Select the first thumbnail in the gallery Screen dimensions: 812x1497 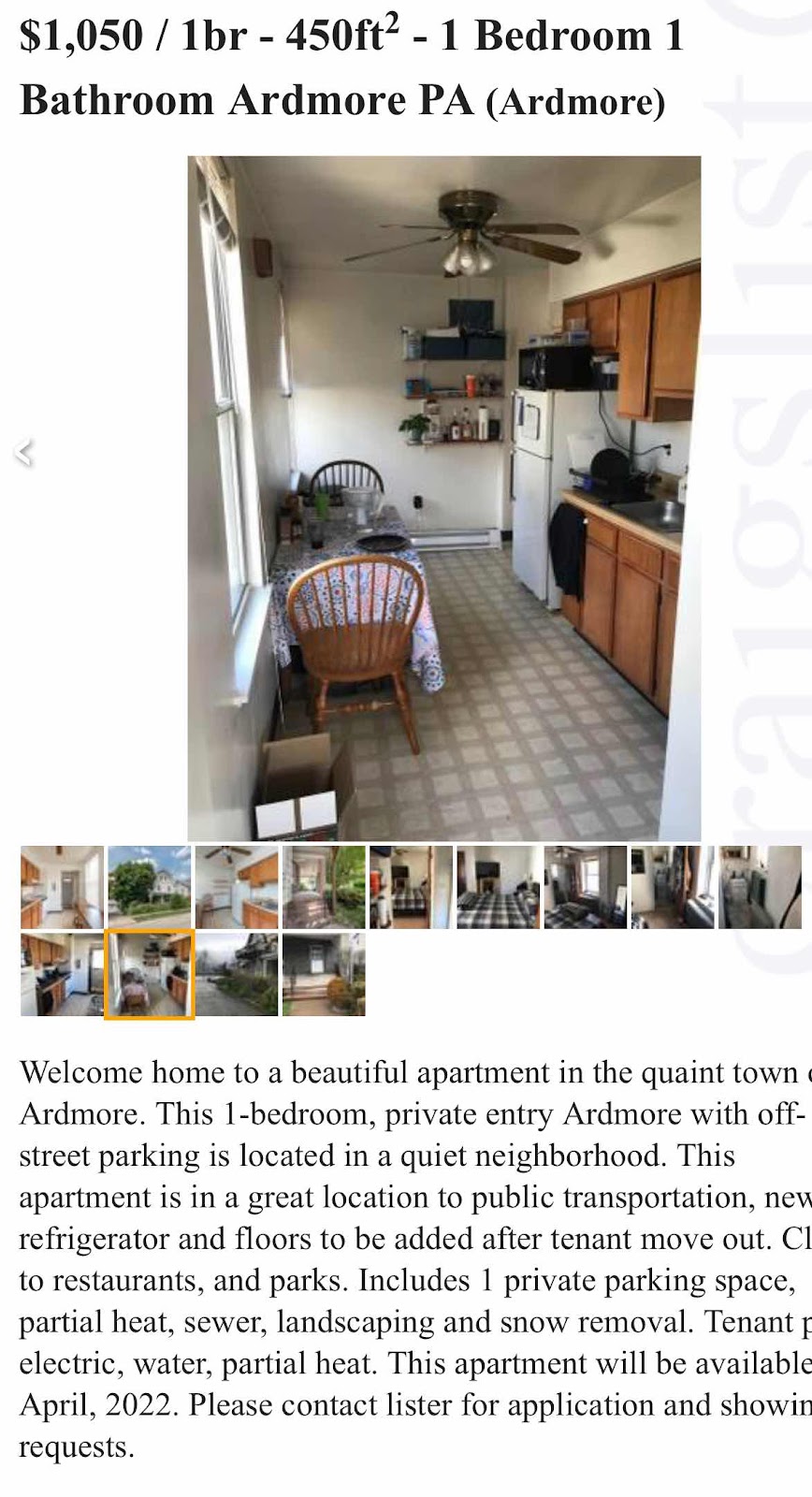click(62, 887)
